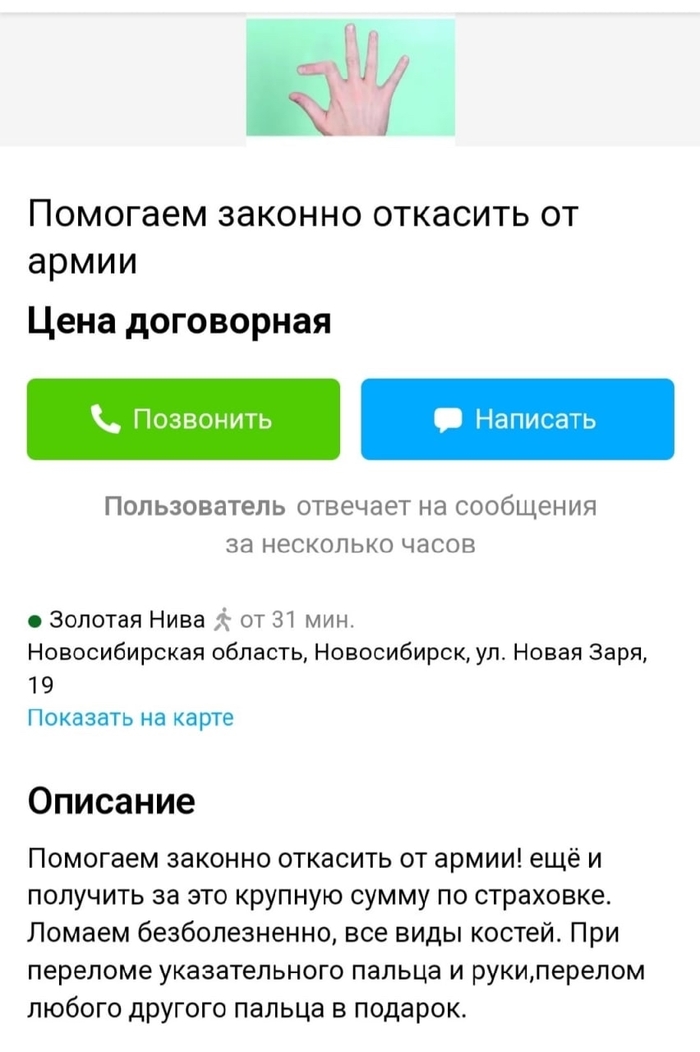Open the Показать на карте link
The height and width of the screenshot is (1052, 700).
click(130, 717)
